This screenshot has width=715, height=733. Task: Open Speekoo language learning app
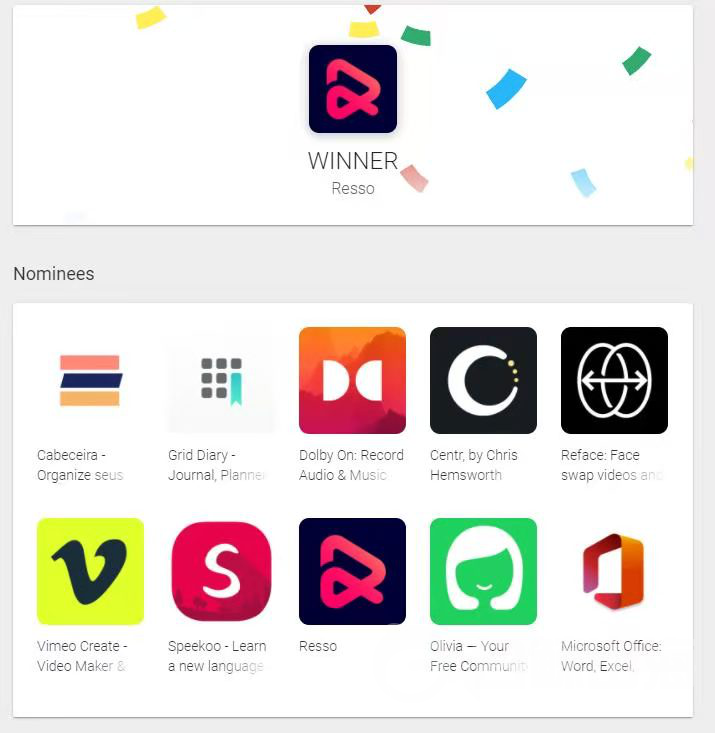pyautogui.click(x=221, y=571)
